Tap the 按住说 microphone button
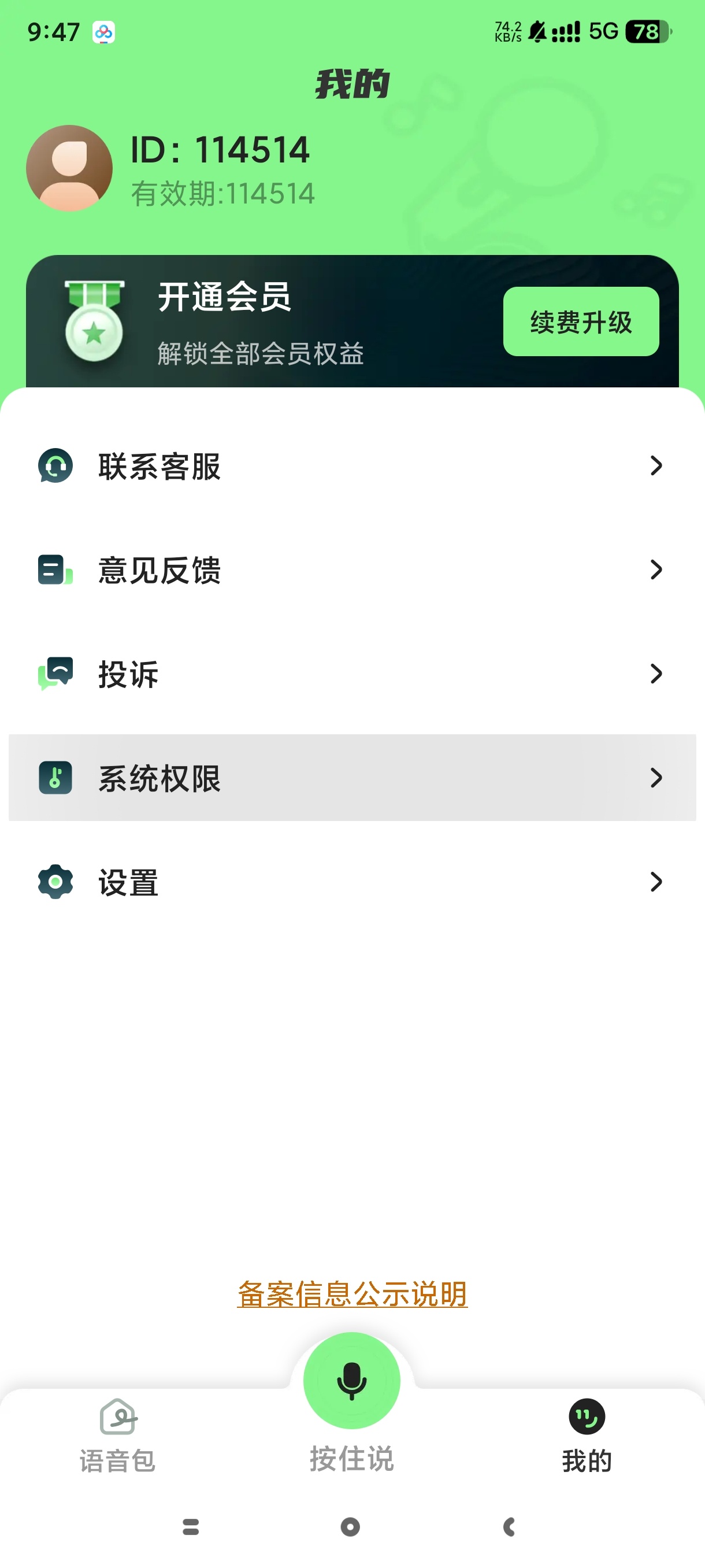This screenshot has width=705, height=1568. [x=351, y=1381]
